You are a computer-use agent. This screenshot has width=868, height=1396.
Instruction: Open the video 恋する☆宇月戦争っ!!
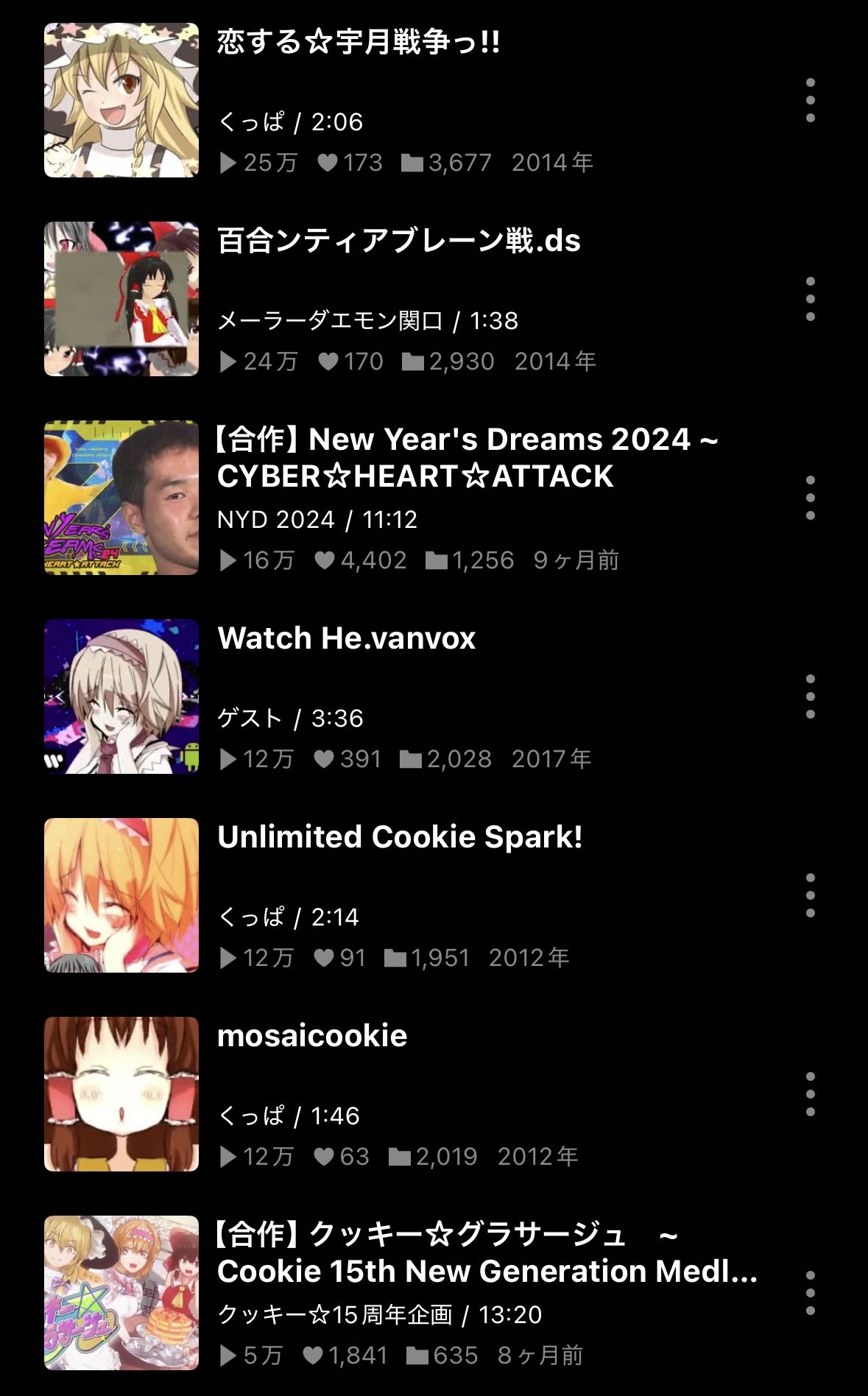click(359, 43)
